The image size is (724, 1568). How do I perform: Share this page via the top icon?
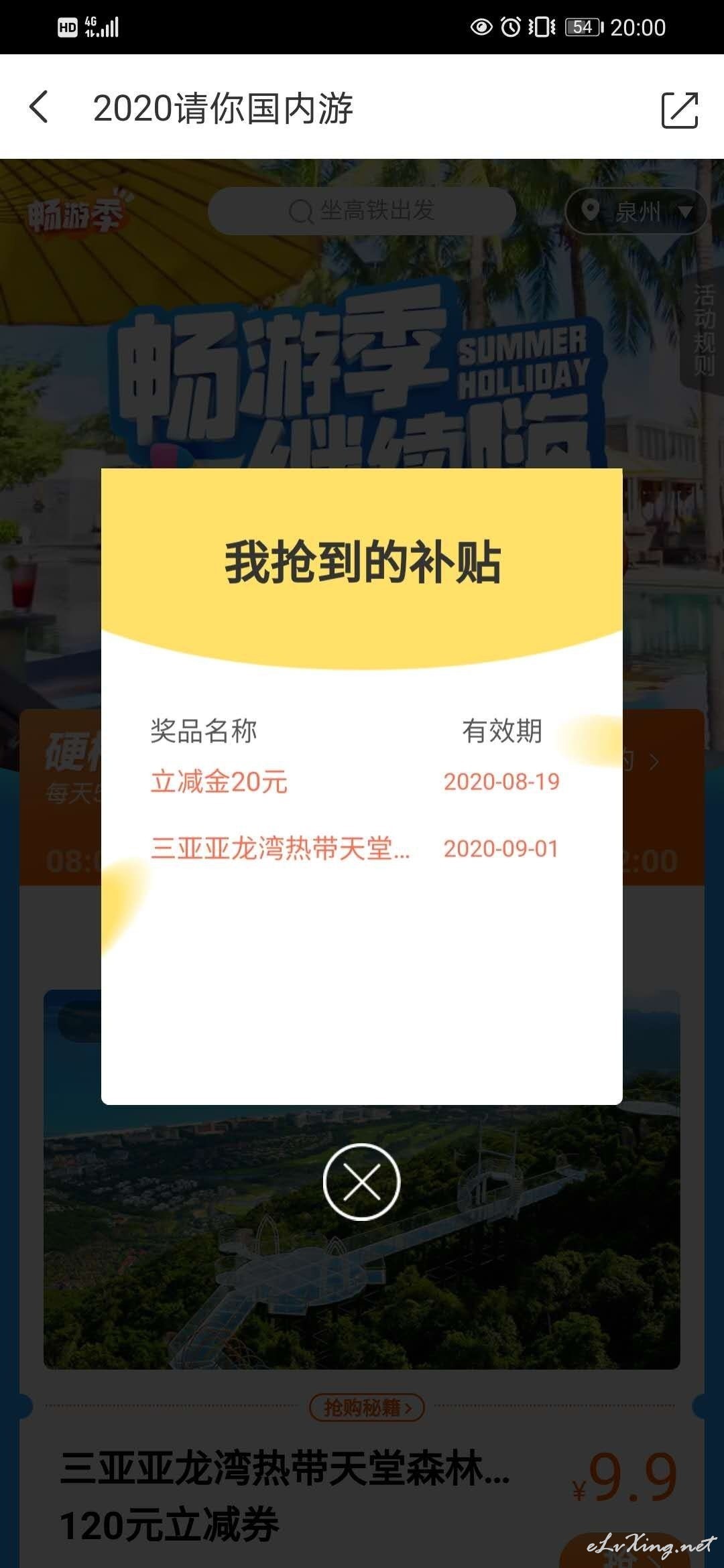point(680,109)
